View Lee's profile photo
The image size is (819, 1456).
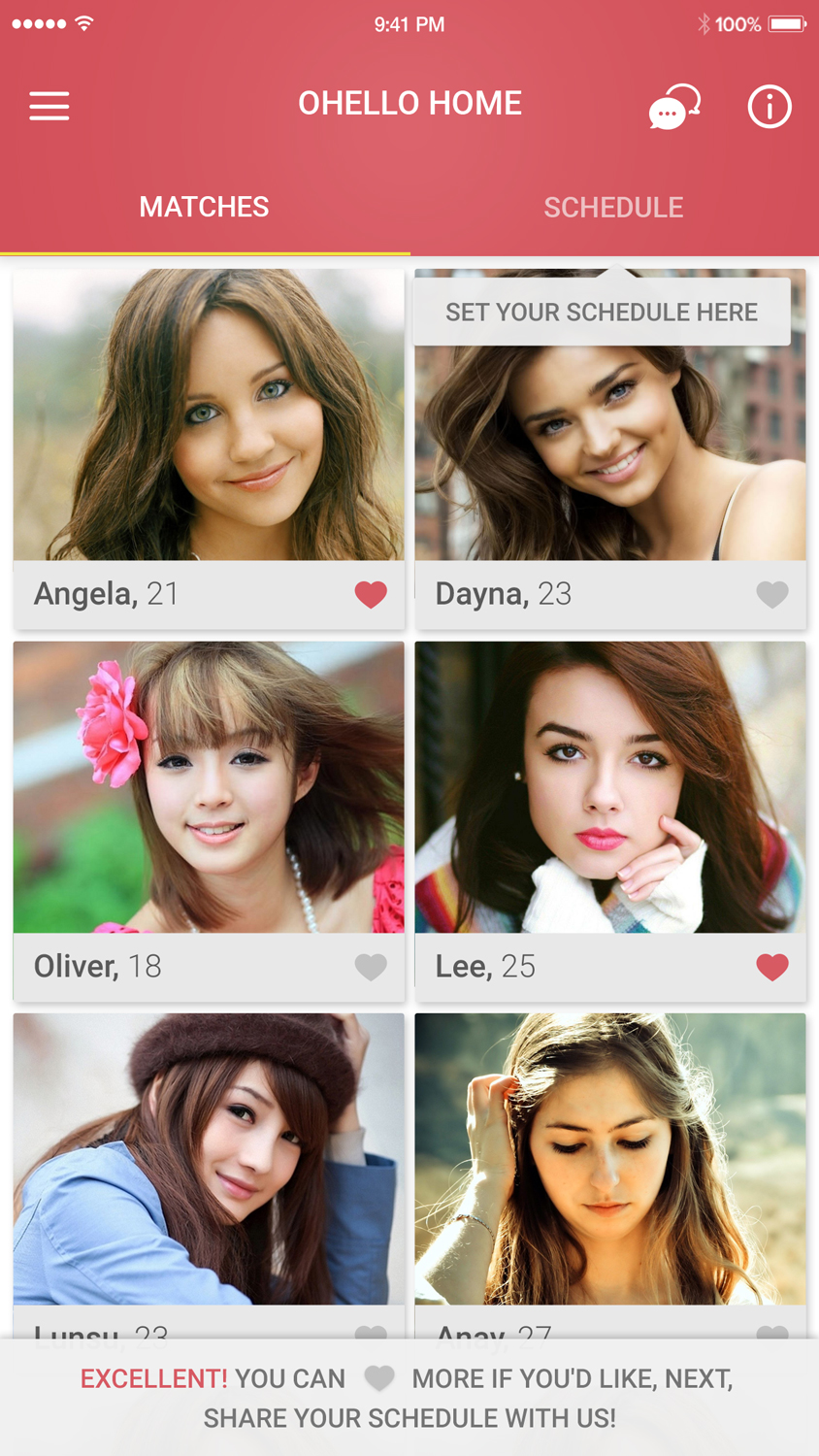(610, 787)
